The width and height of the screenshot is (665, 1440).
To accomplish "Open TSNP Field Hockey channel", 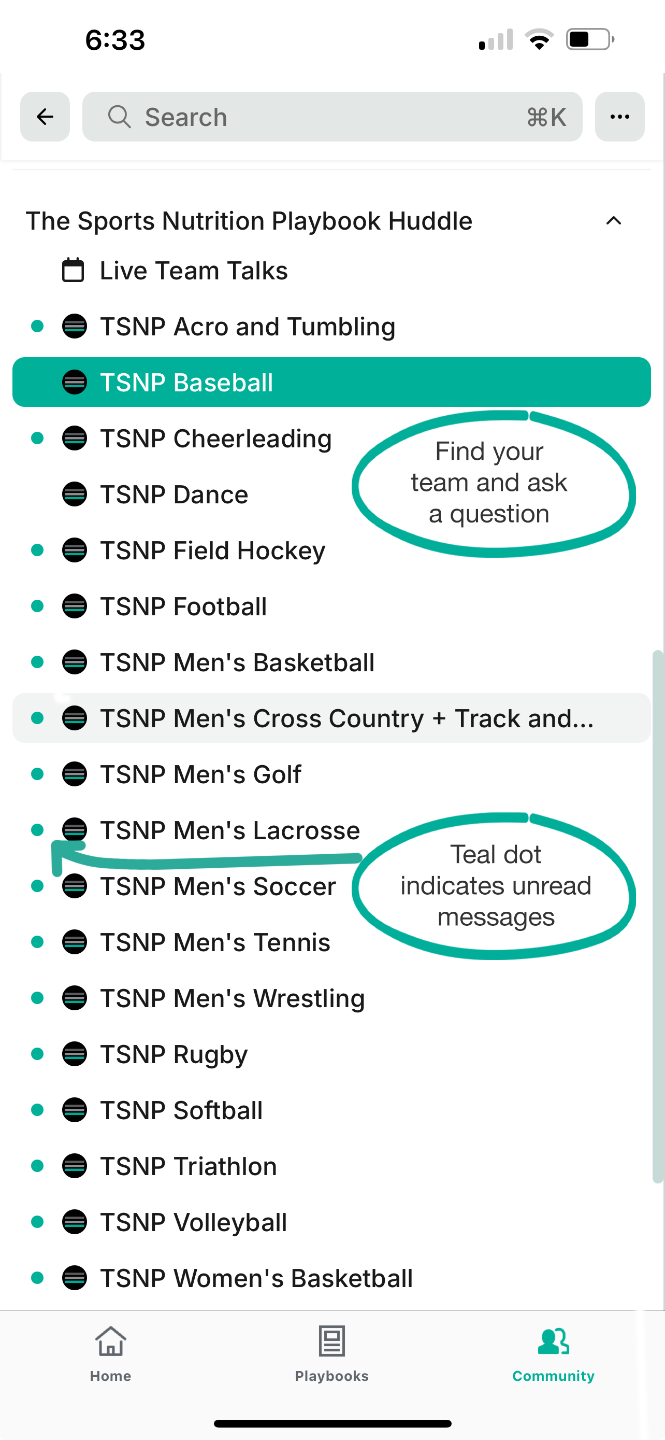I will coord(212,551).
